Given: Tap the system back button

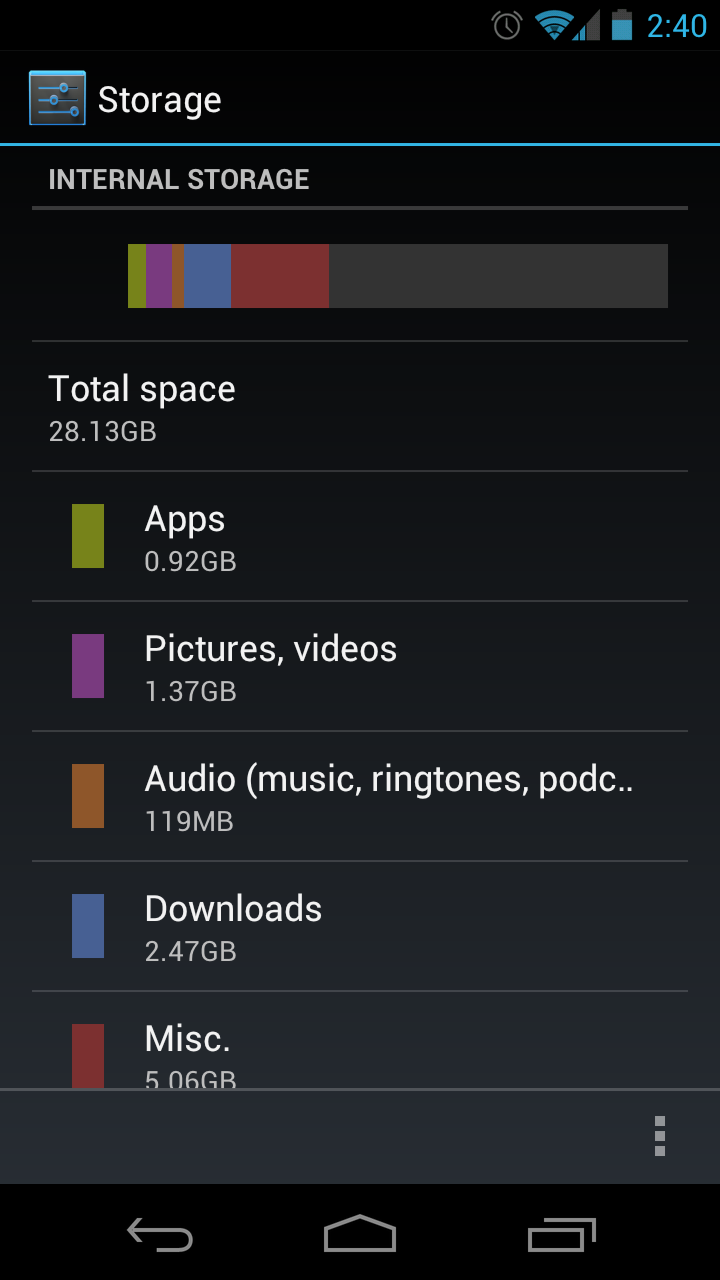Looking at the screenshot, I should pos(160,1234).
